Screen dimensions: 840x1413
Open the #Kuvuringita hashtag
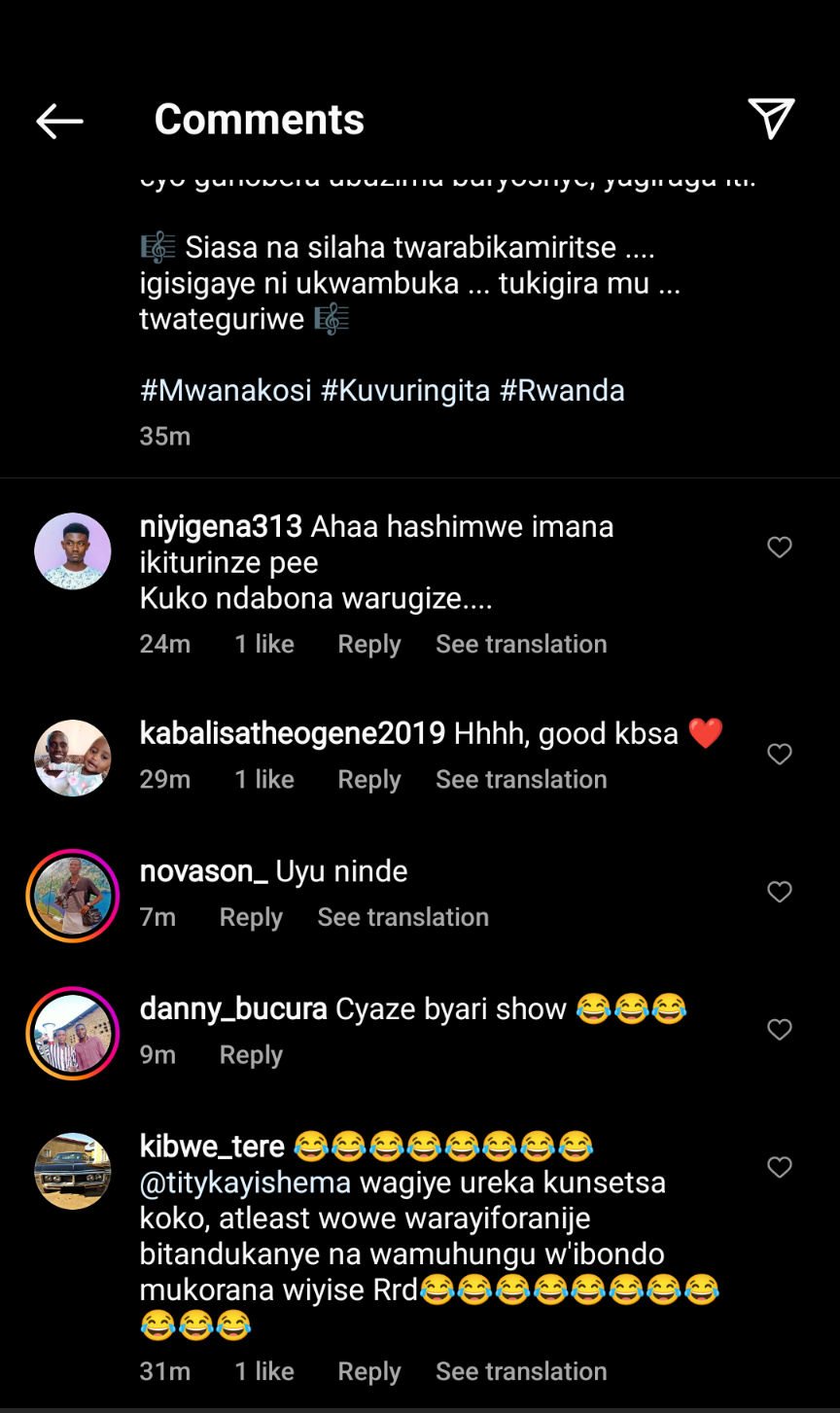point(405,391)
